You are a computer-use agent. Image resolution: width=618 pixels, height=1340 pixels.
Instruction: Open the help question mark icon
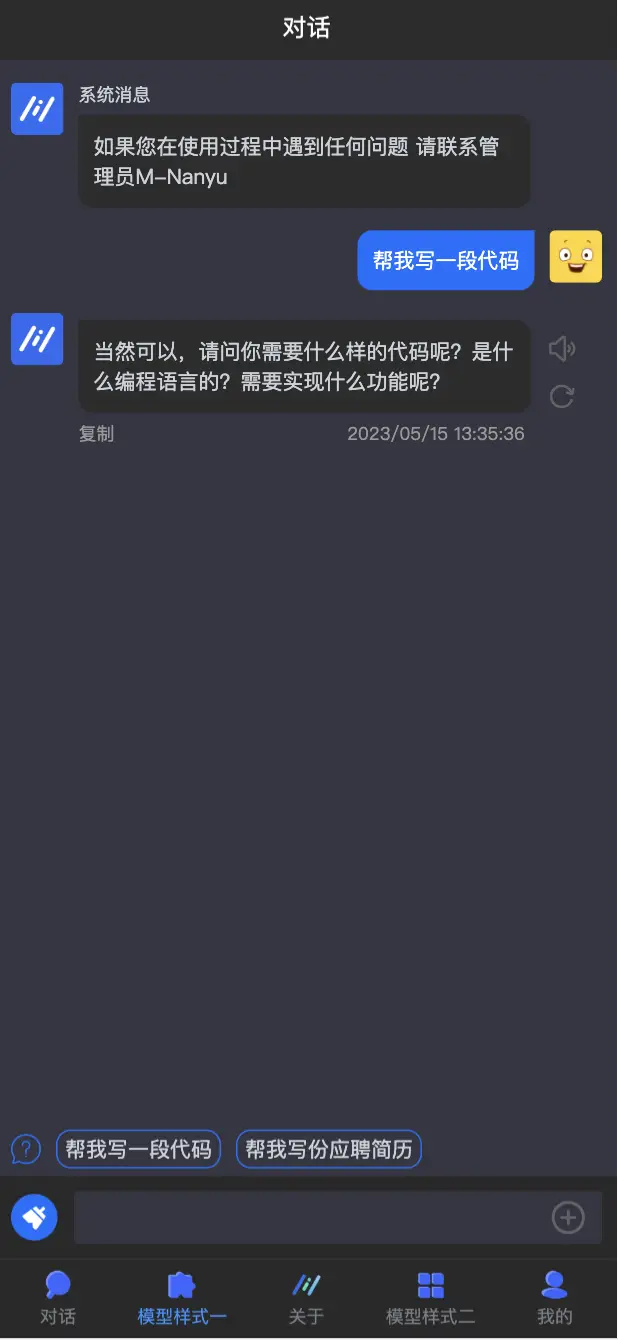[x=26, y=1149]
